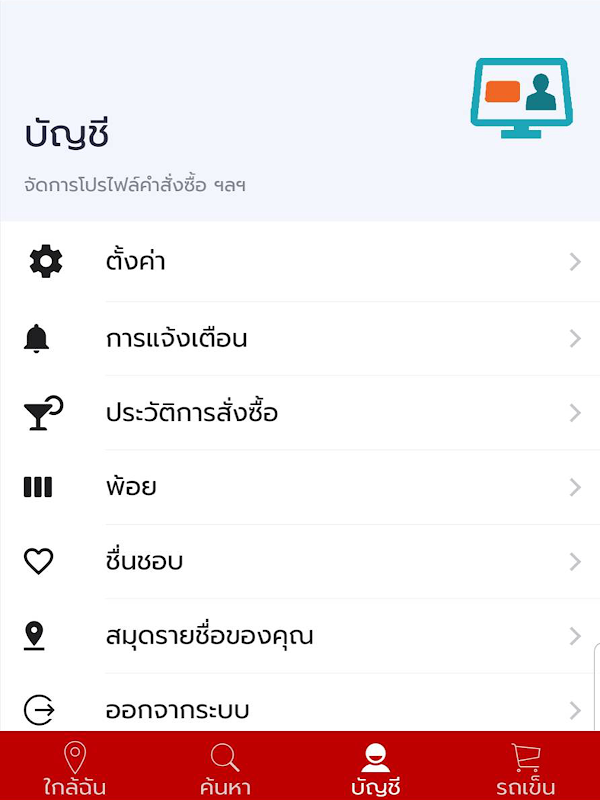Open สมุดรายชื่อของคุณ address book
Image resolution: width=600 pixels, height=800 pixels.
pos(300,636)
